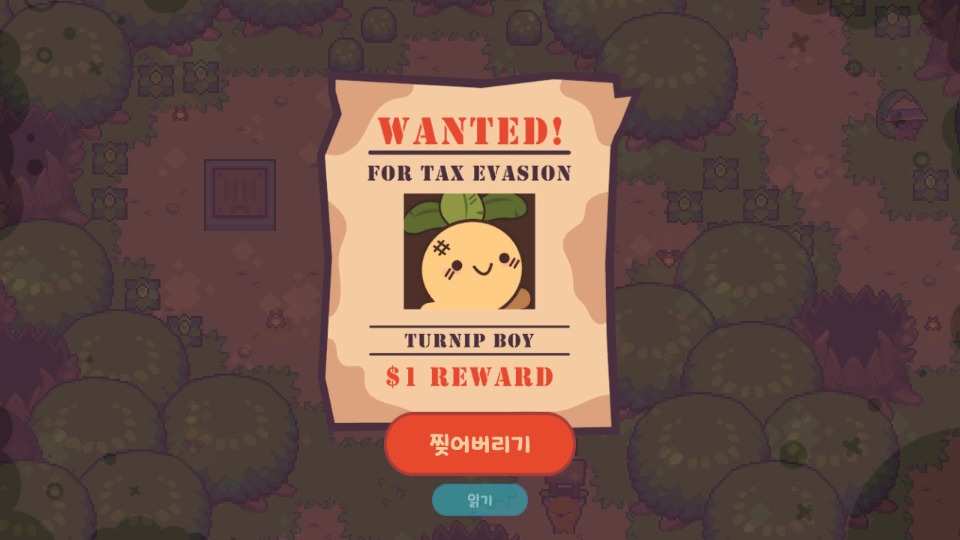Select the teal 읽기 button
Image resolution: width=960 pixels, height=540 pixels.
(479, 500)
